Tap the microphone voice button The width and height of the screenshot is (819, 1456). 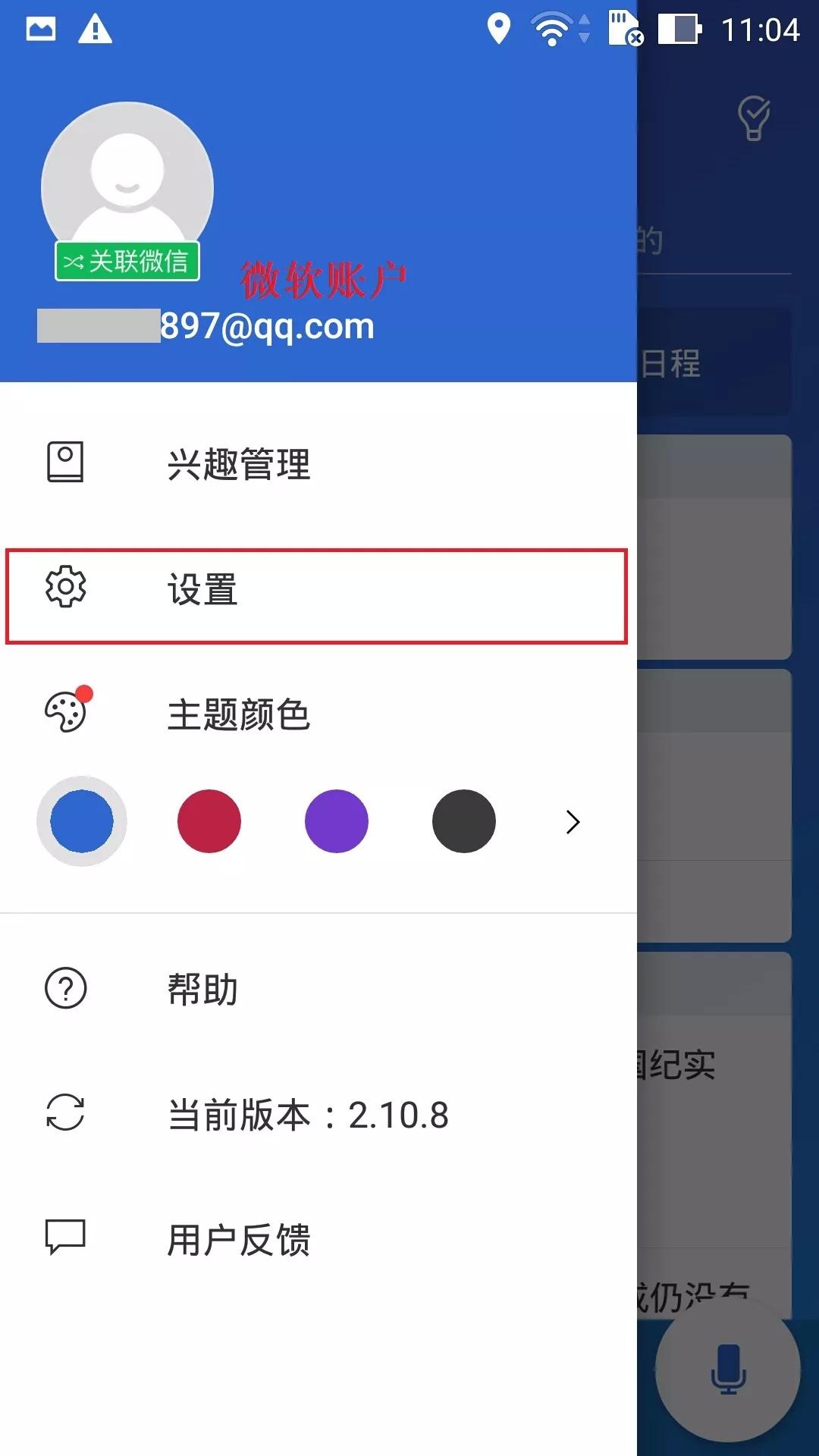click(728, 1370)
